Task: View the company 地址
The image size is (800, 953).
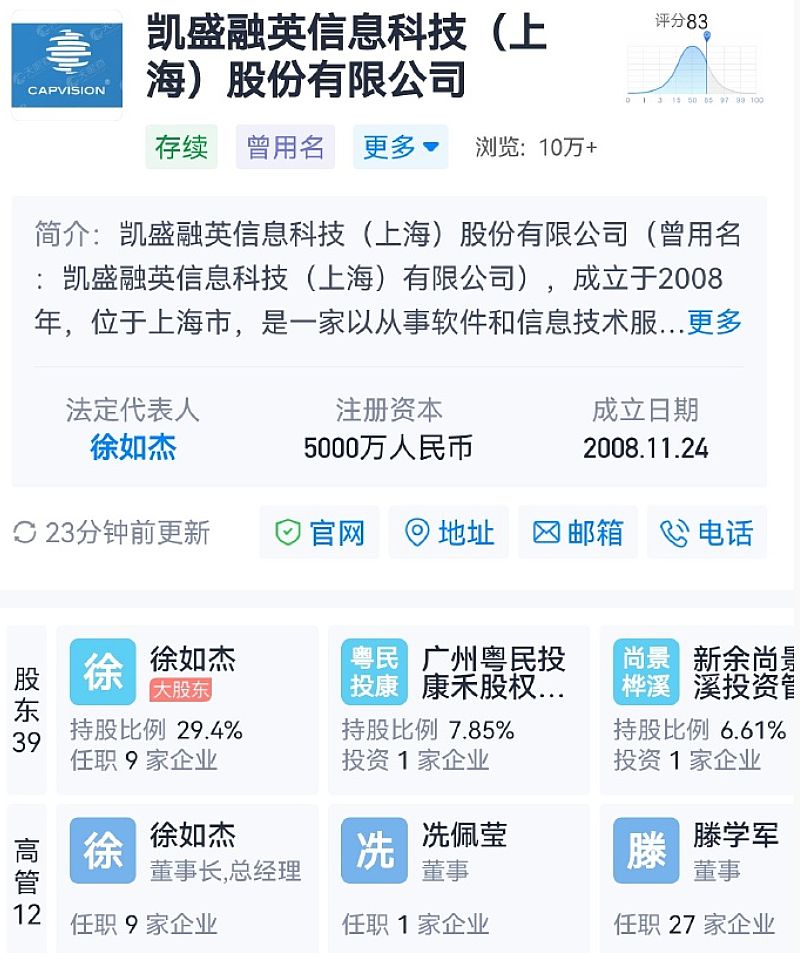Action: click(x=449, y=533)
